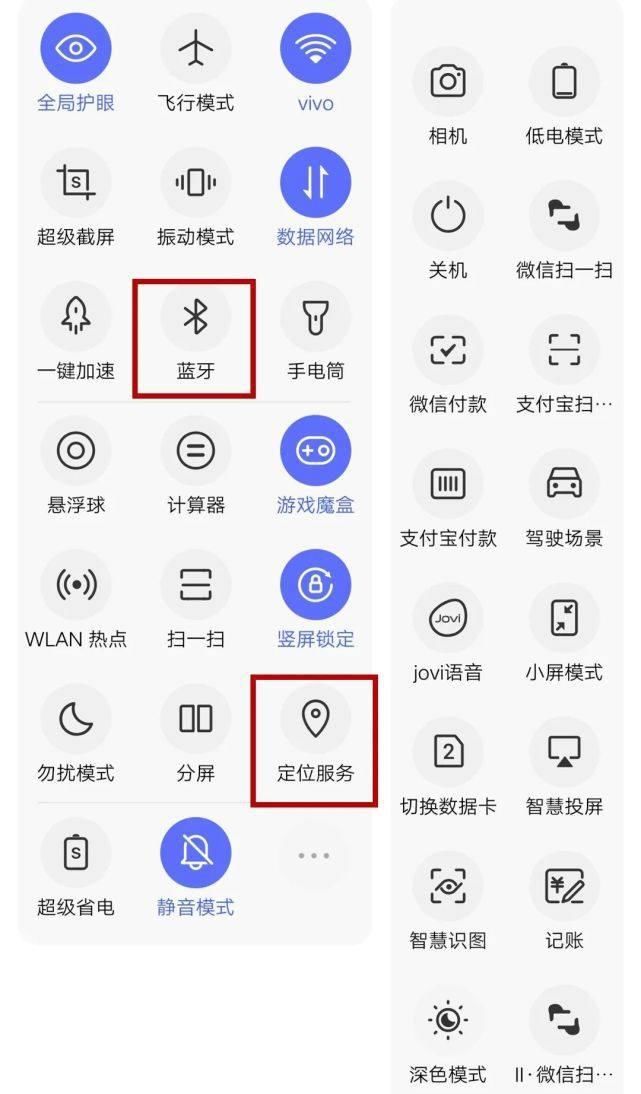Screen dimensions: 641x1094
Task: Unlock portrait orientation lock
Action: click(x=315, y=585)
